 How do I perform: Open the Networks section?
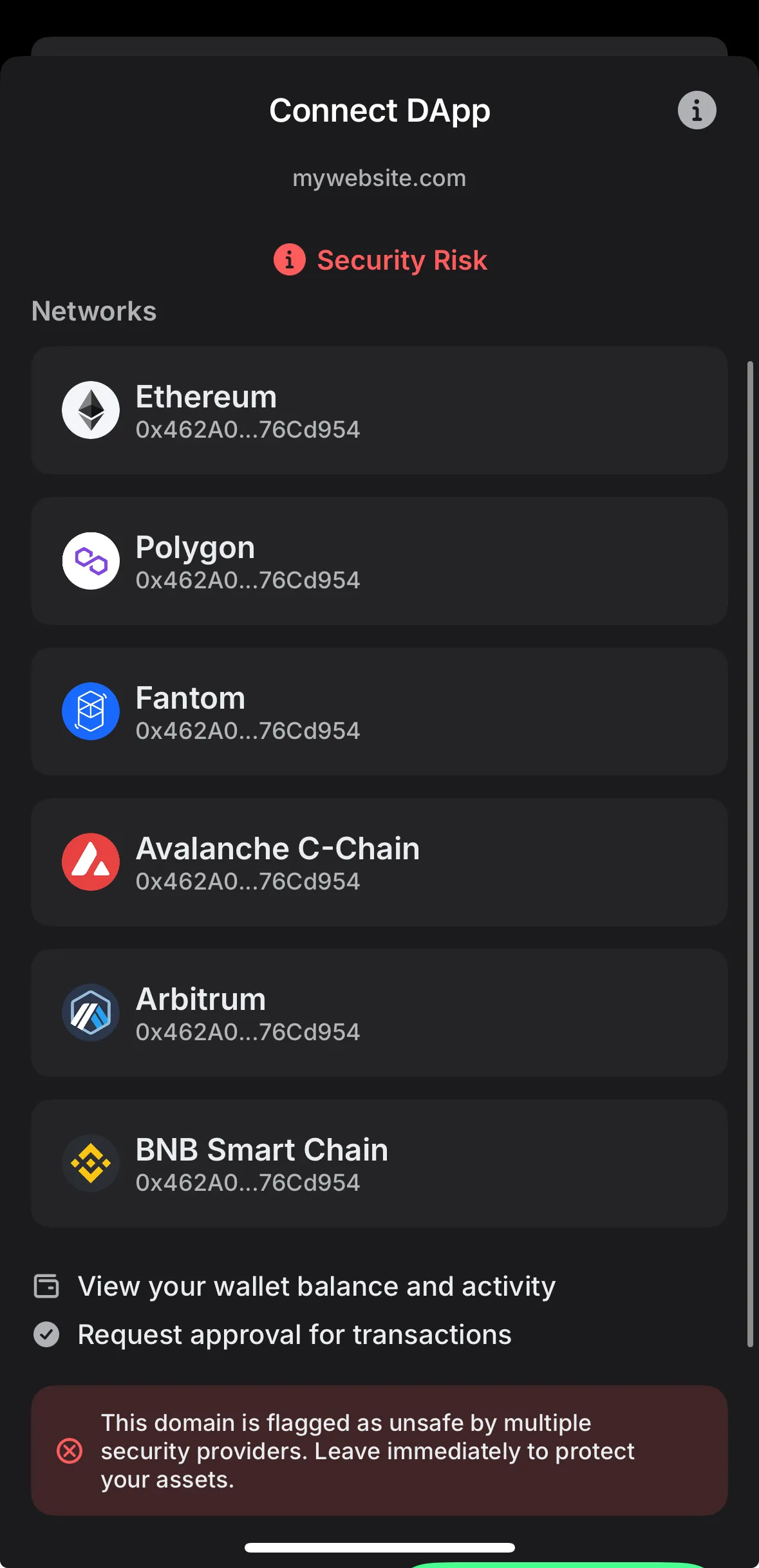(x=93, y=311)
